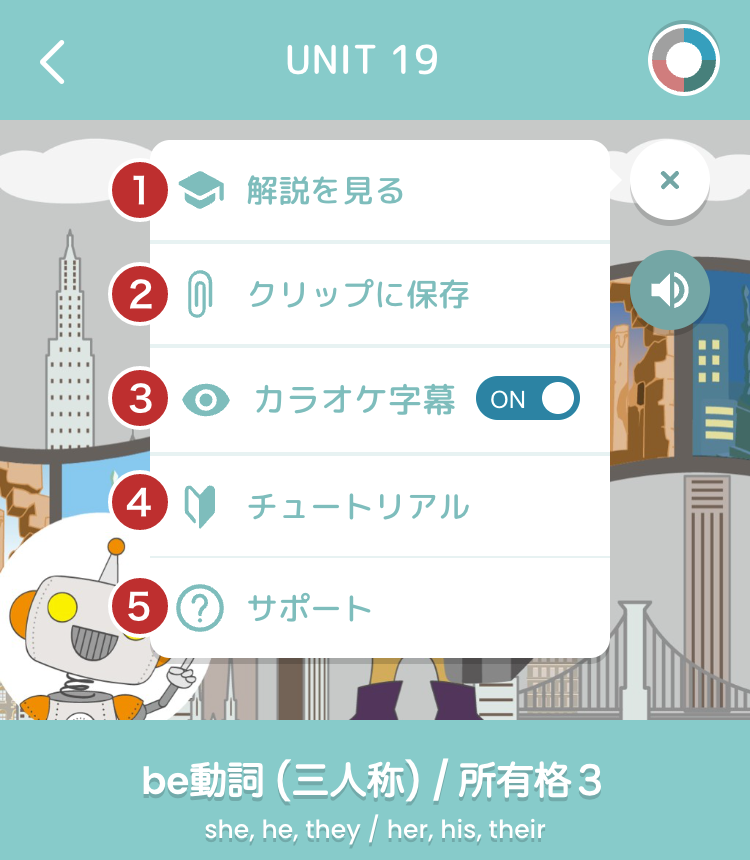
Task: Go back using the top-left arrow
Action: pyautogui.click(x=53, y=62)
